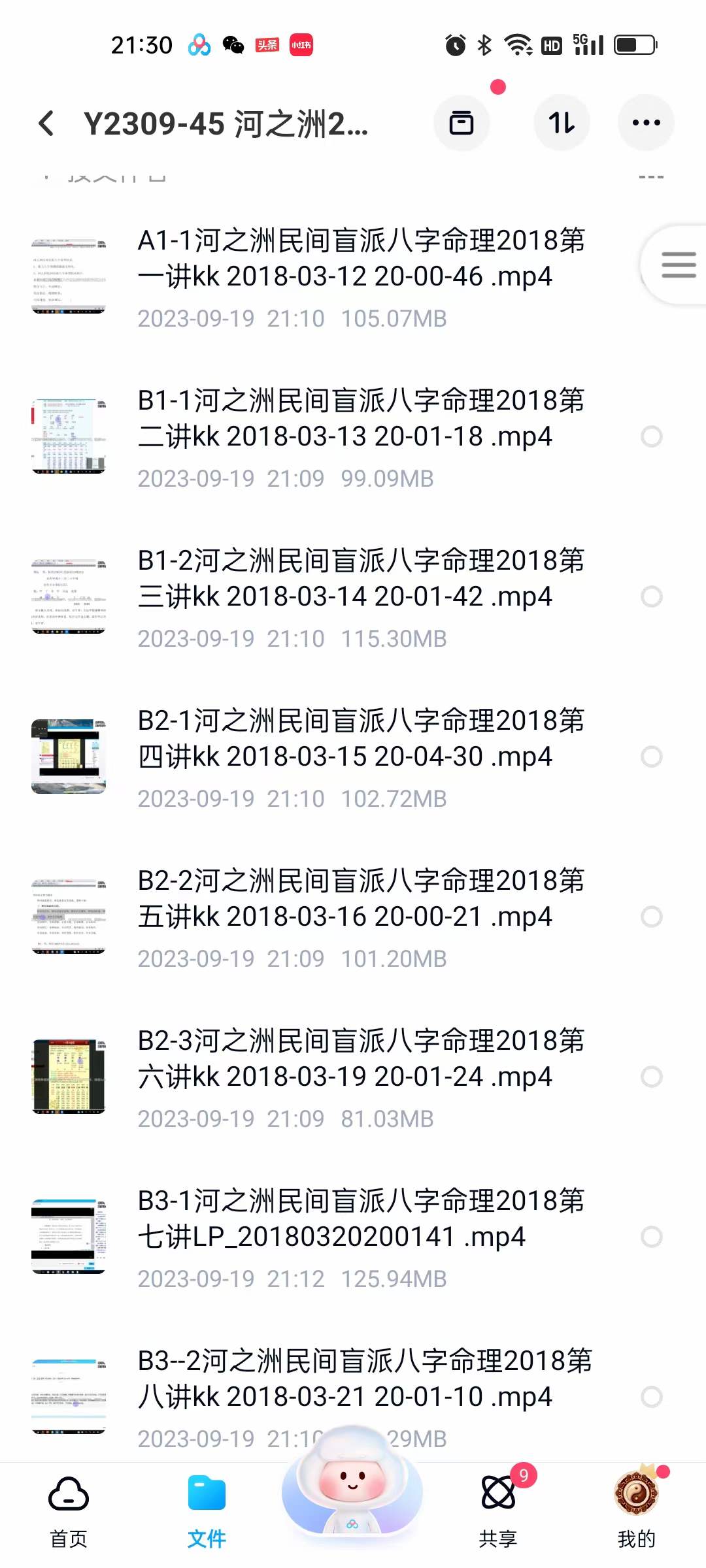Image resolution: width=706 pixels, height=1568 pixels.
Task: Open the sort order icon
Action: 562,123
